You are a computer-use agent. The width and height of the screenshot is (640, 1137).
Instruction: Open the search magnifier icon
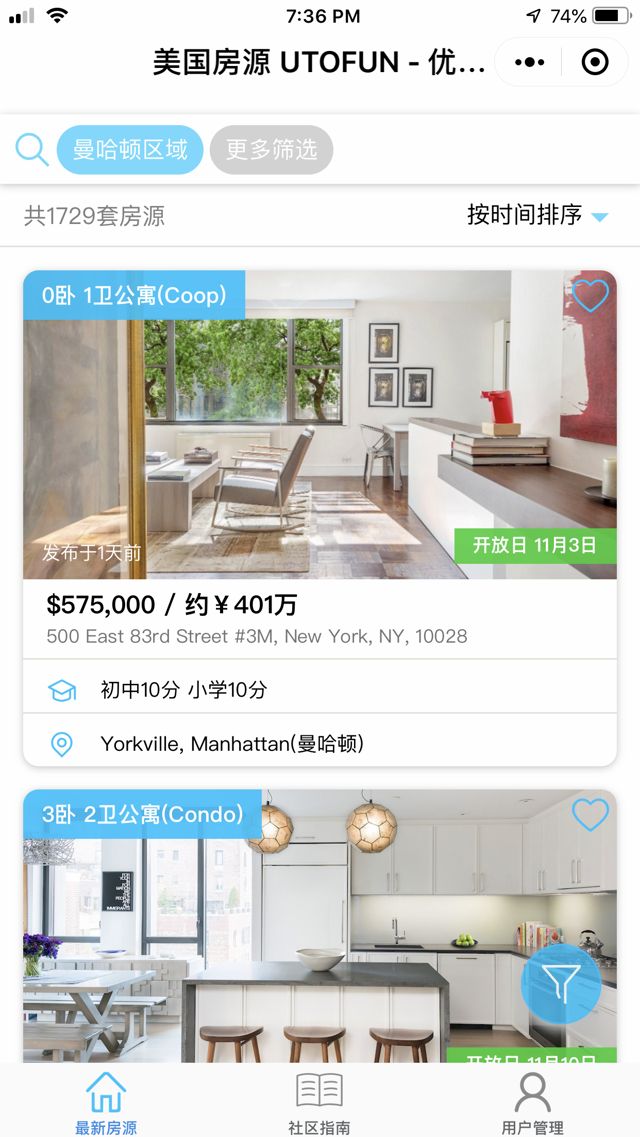pos(32,150)
